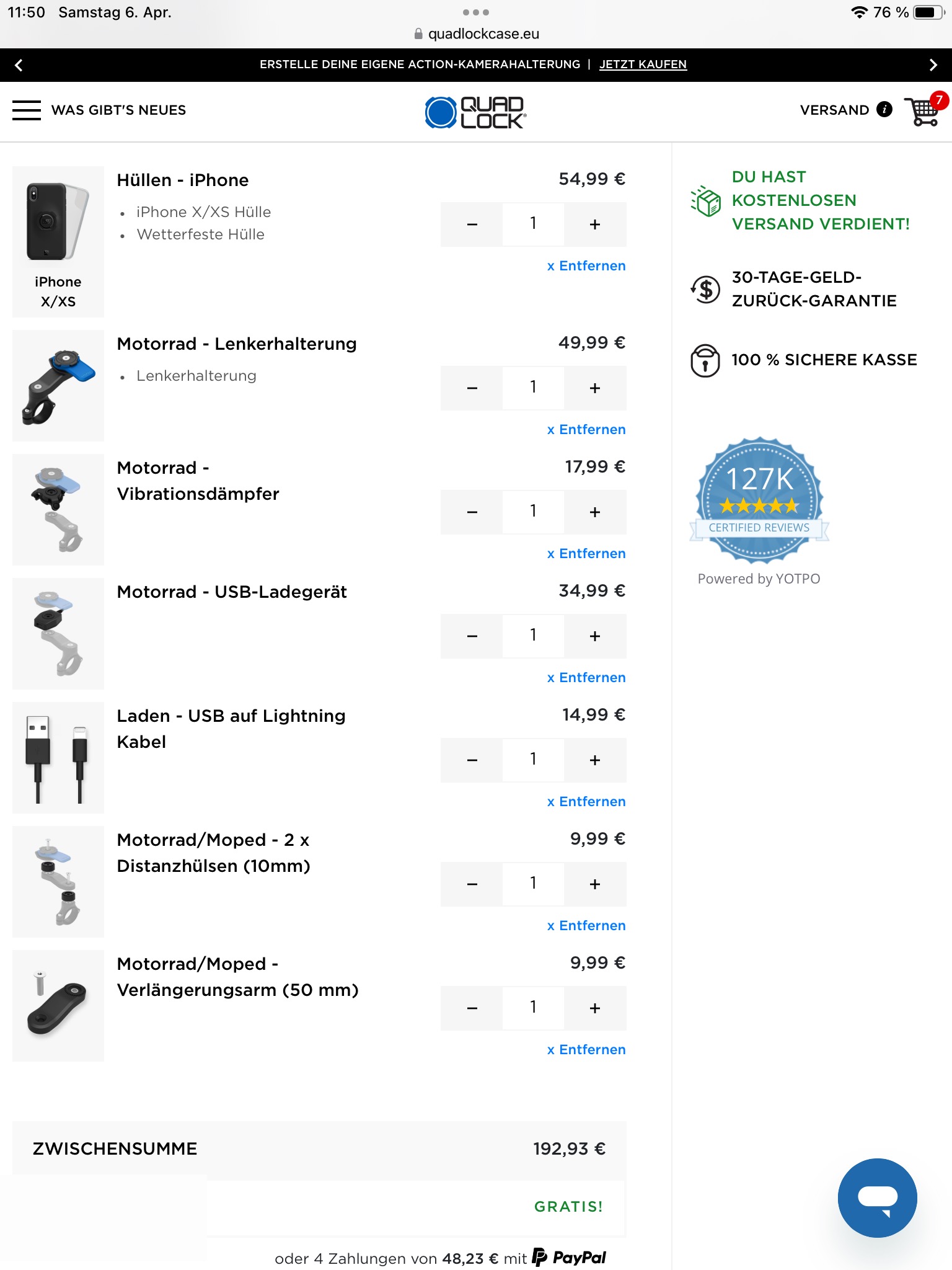Open the live chat bubble
952x1270 pixels.
877,1197
